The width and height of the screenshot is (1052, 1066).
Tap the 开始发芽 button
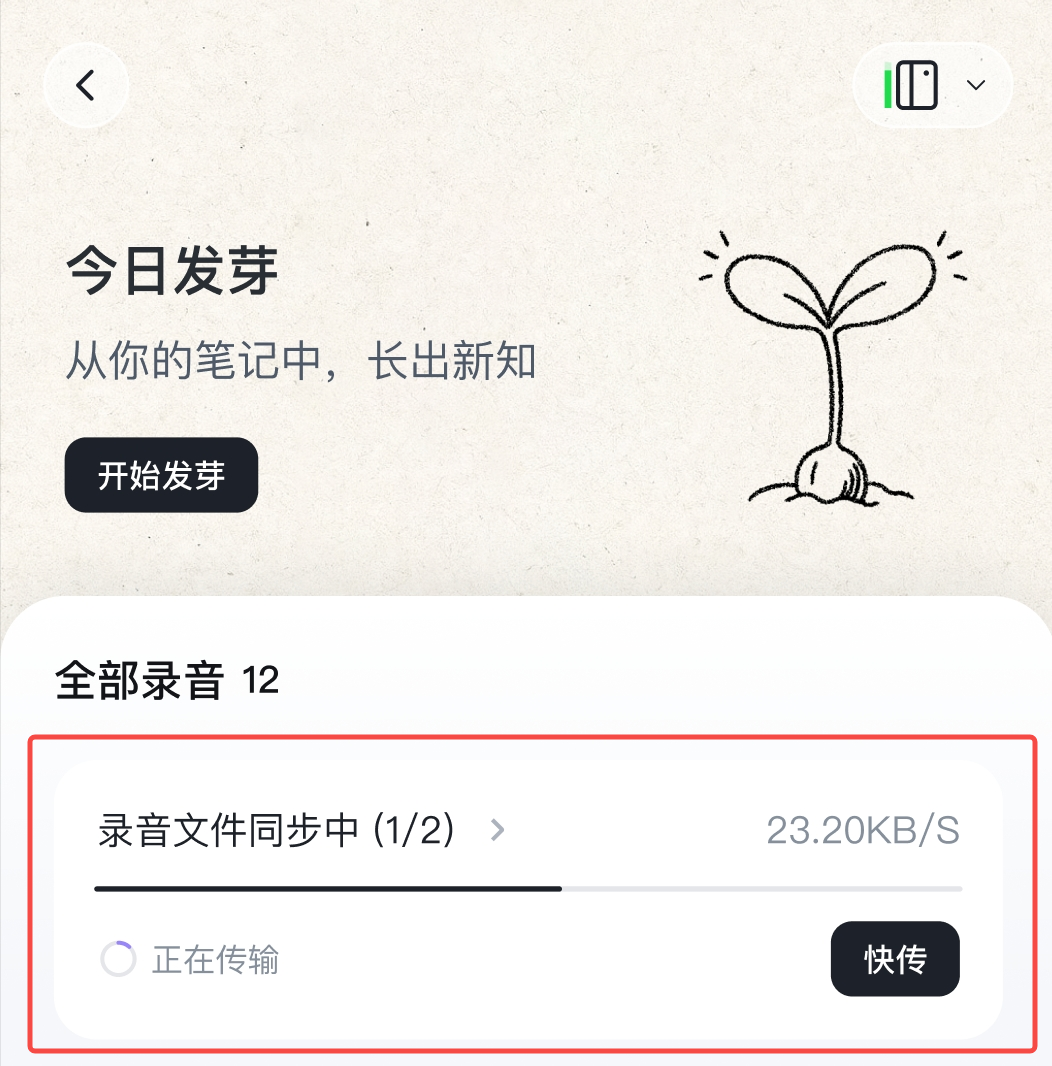tap(161, 475)
